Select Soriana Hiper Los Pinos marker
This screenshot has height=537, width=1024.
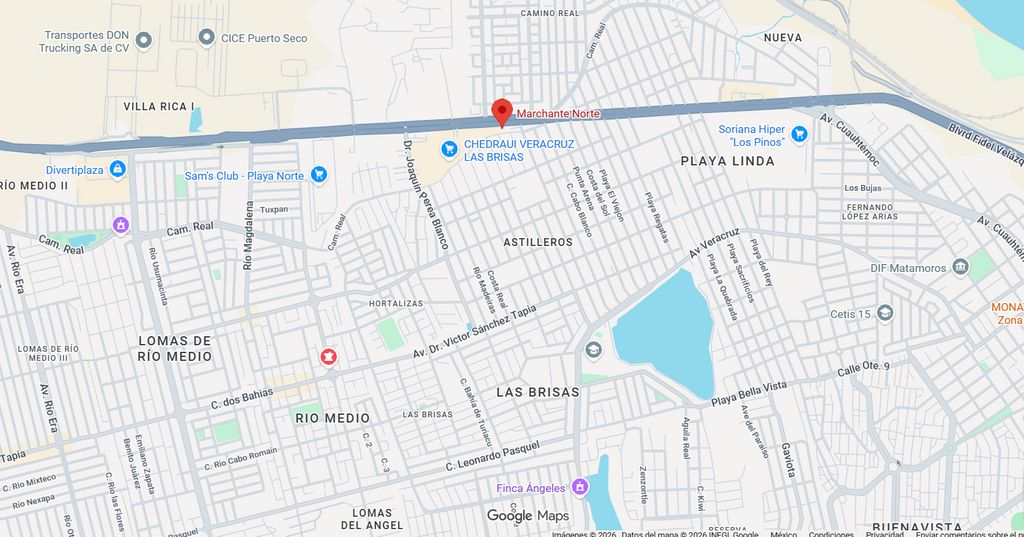(x=798, y=134)
